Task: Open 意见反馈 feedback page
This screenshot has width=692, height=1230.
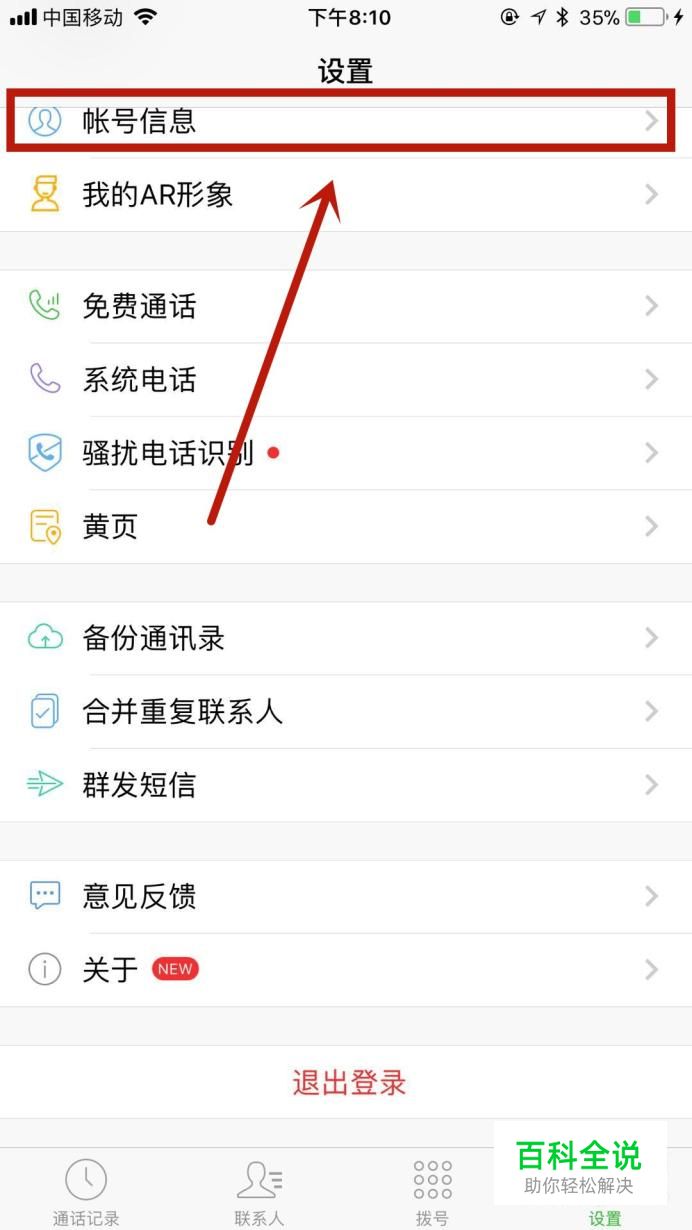Action: 346,896
